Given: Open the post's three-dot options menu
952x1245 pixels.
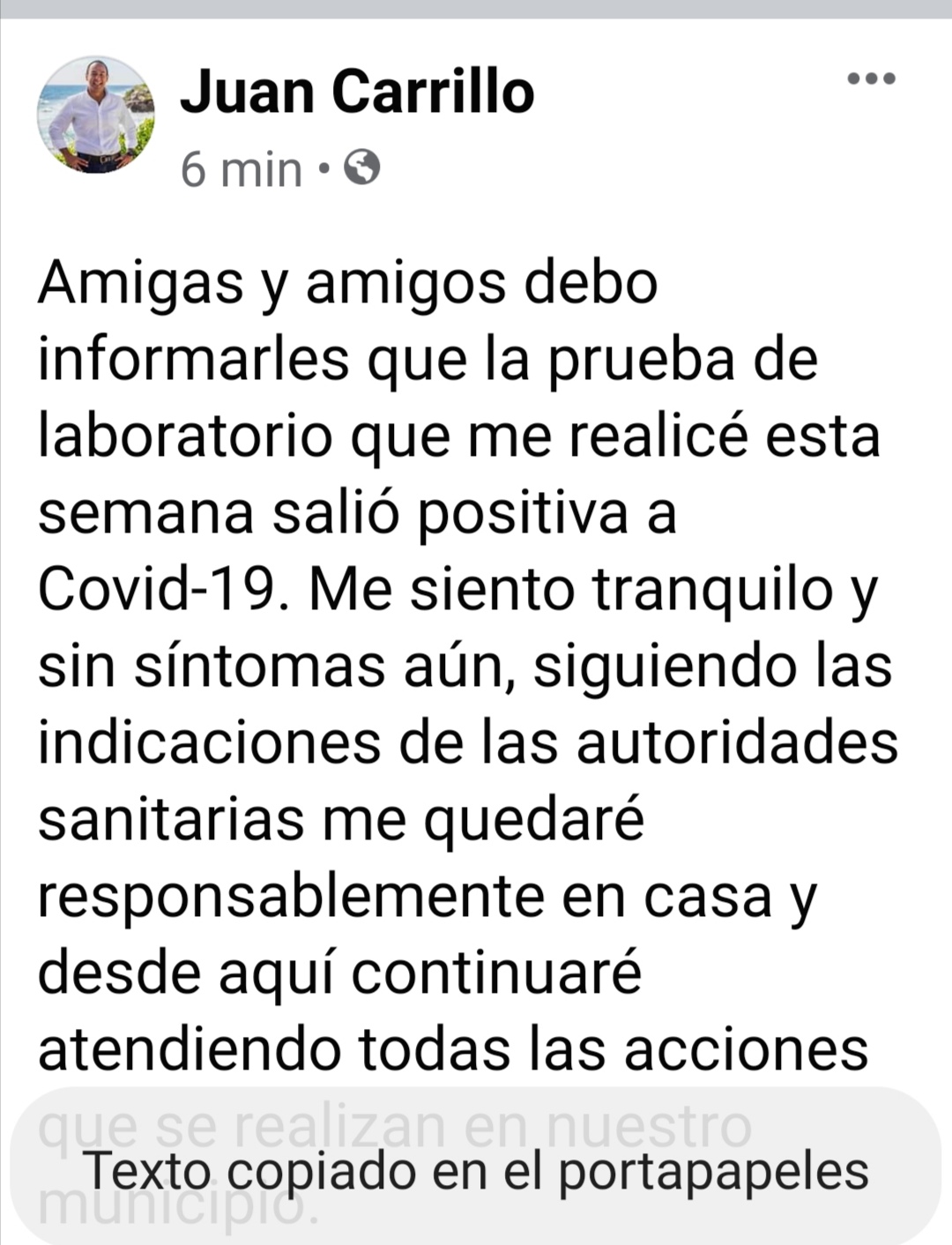Looking at the screenshot, I should [x=871, y=78].
